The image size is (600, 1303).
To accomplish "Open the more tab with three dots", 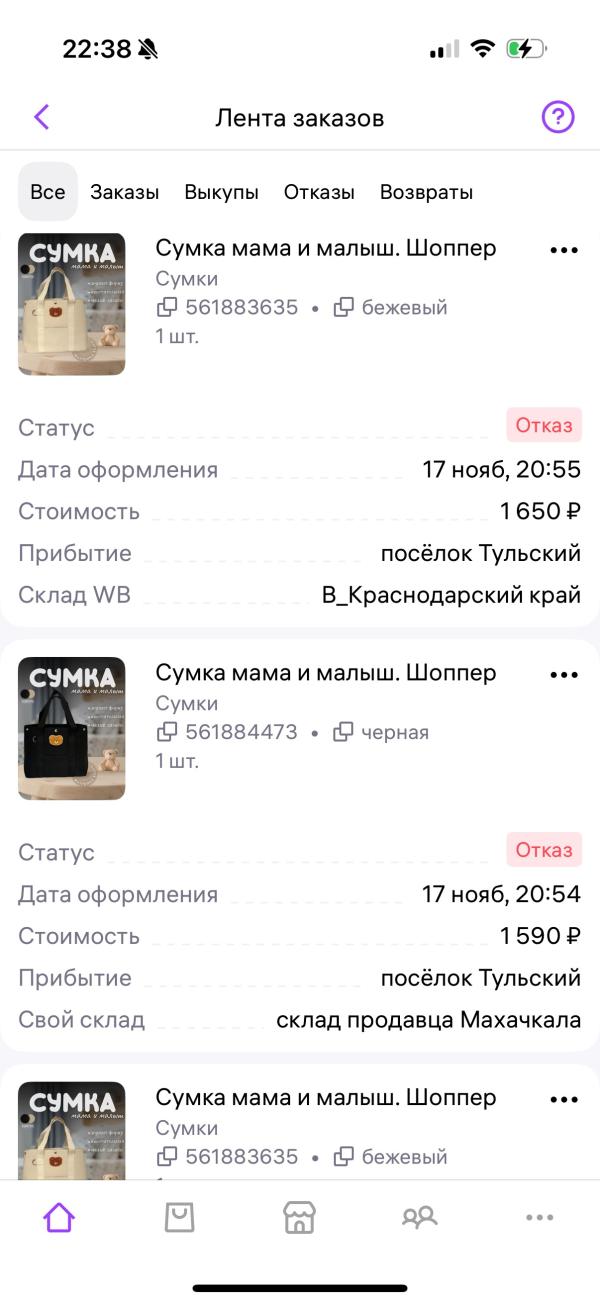I will 539,1217.
